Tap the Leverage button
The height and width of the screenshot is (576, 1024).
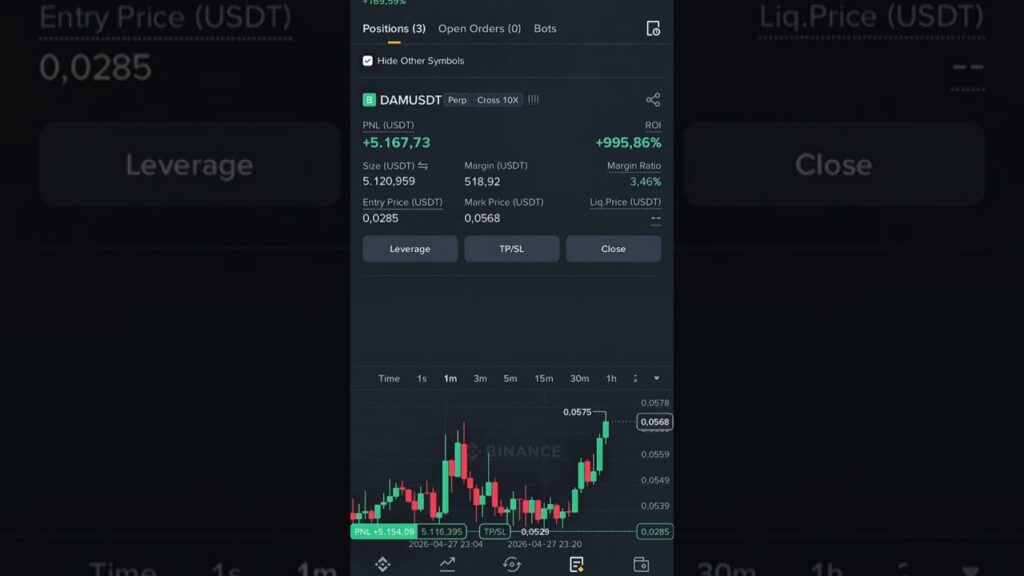(410, 249)
